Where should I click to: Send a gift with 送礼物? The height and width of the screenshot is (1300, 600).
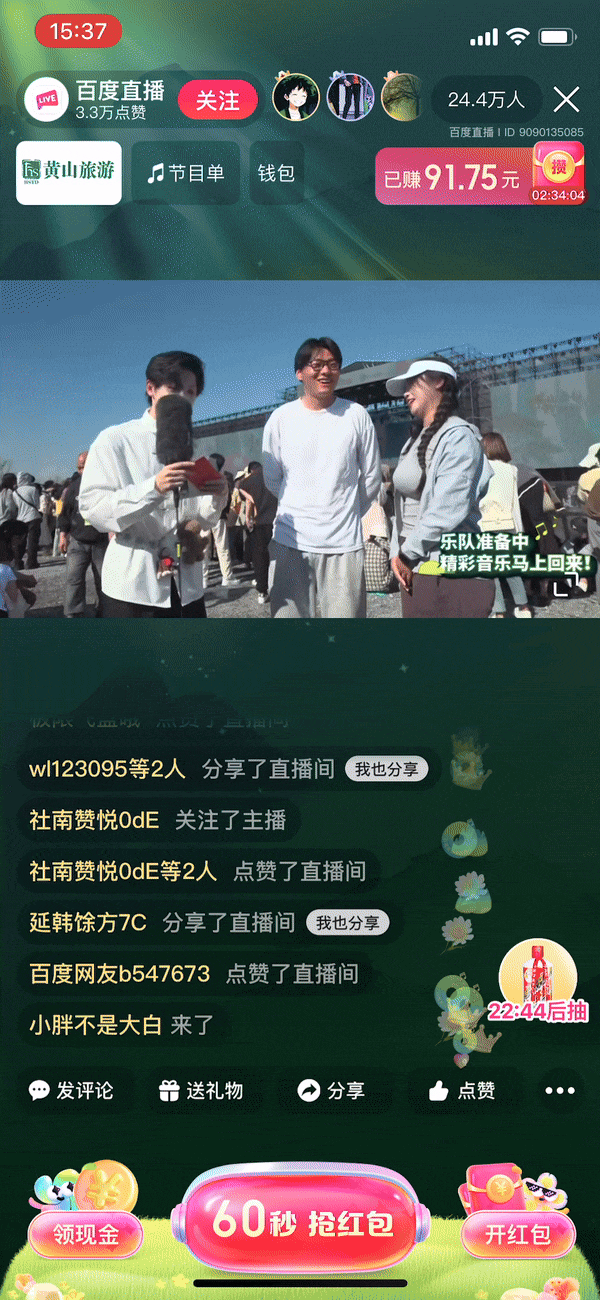tap(201, 1091)
